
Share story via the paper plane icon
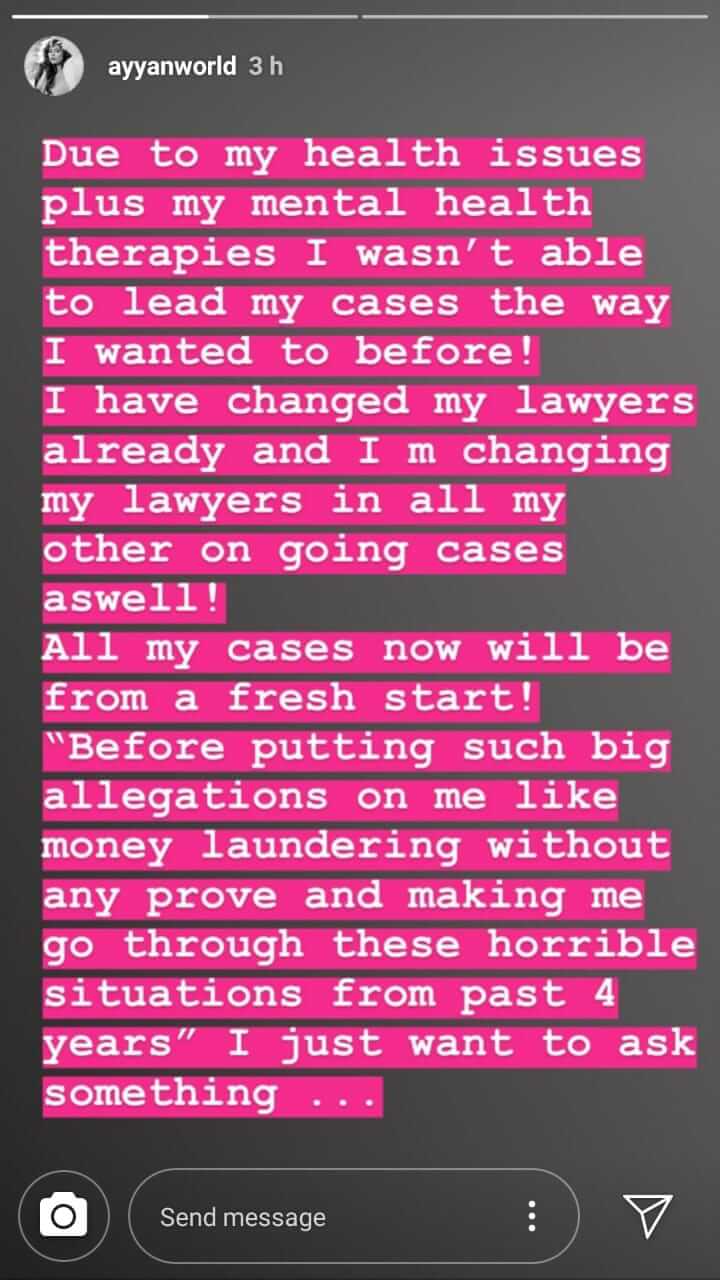(x=647, y=1215)
